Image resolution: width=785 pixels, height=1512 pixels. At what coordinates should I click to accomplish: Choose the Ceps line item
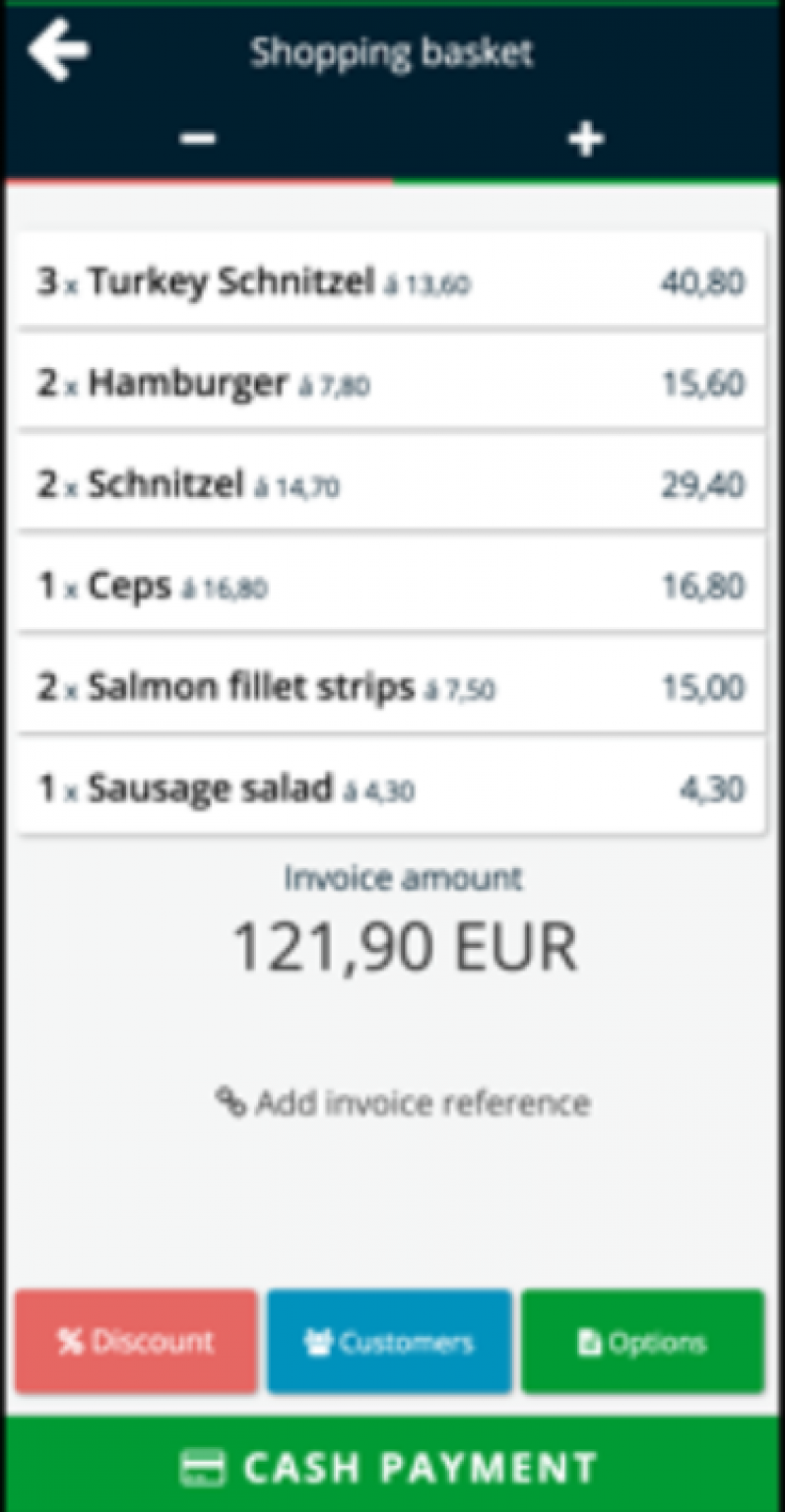pyautogui.click(x=391, y=586)
